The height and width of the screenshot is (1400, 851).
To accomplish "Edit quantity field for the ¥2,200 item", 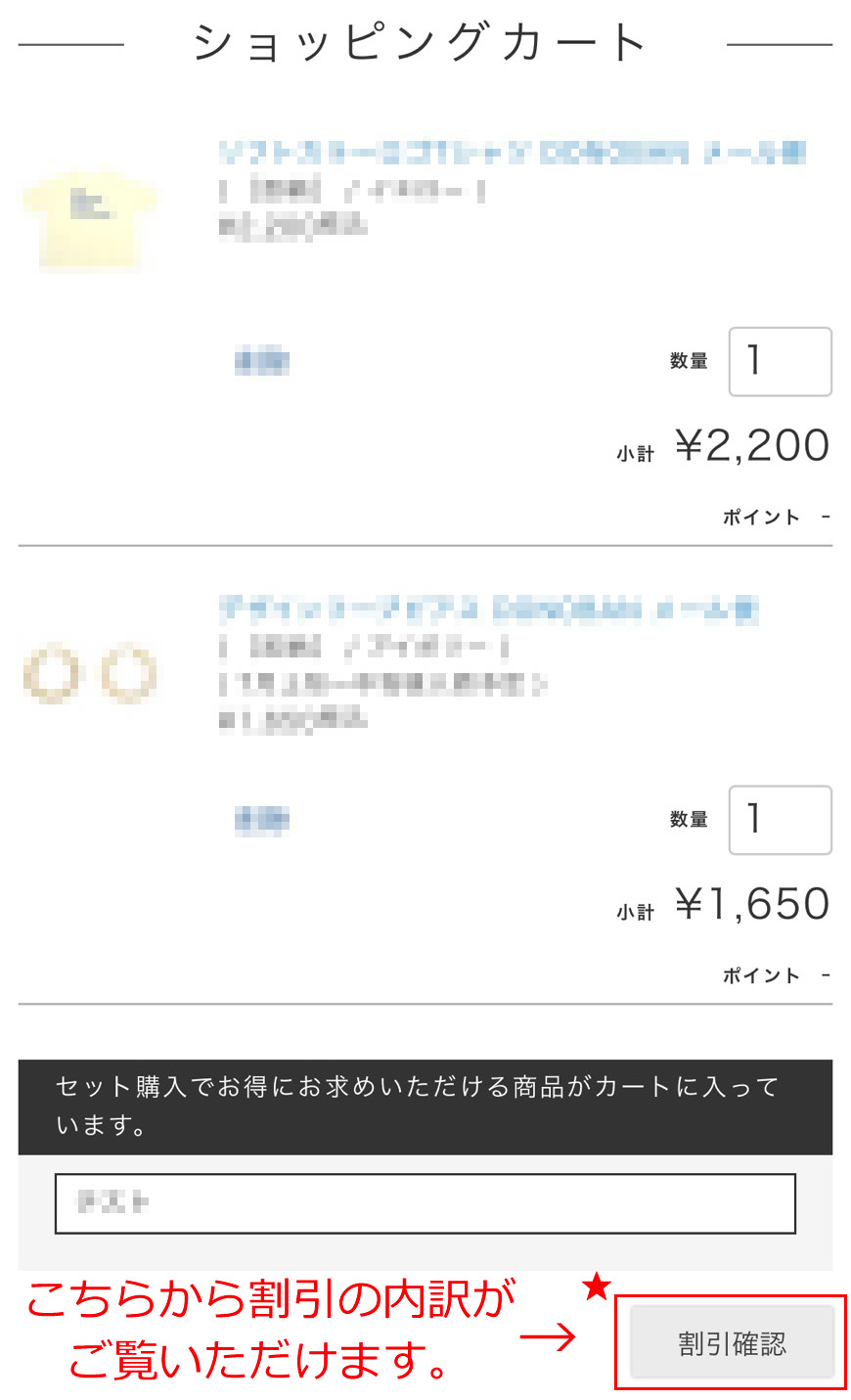I will coord(780,362).
